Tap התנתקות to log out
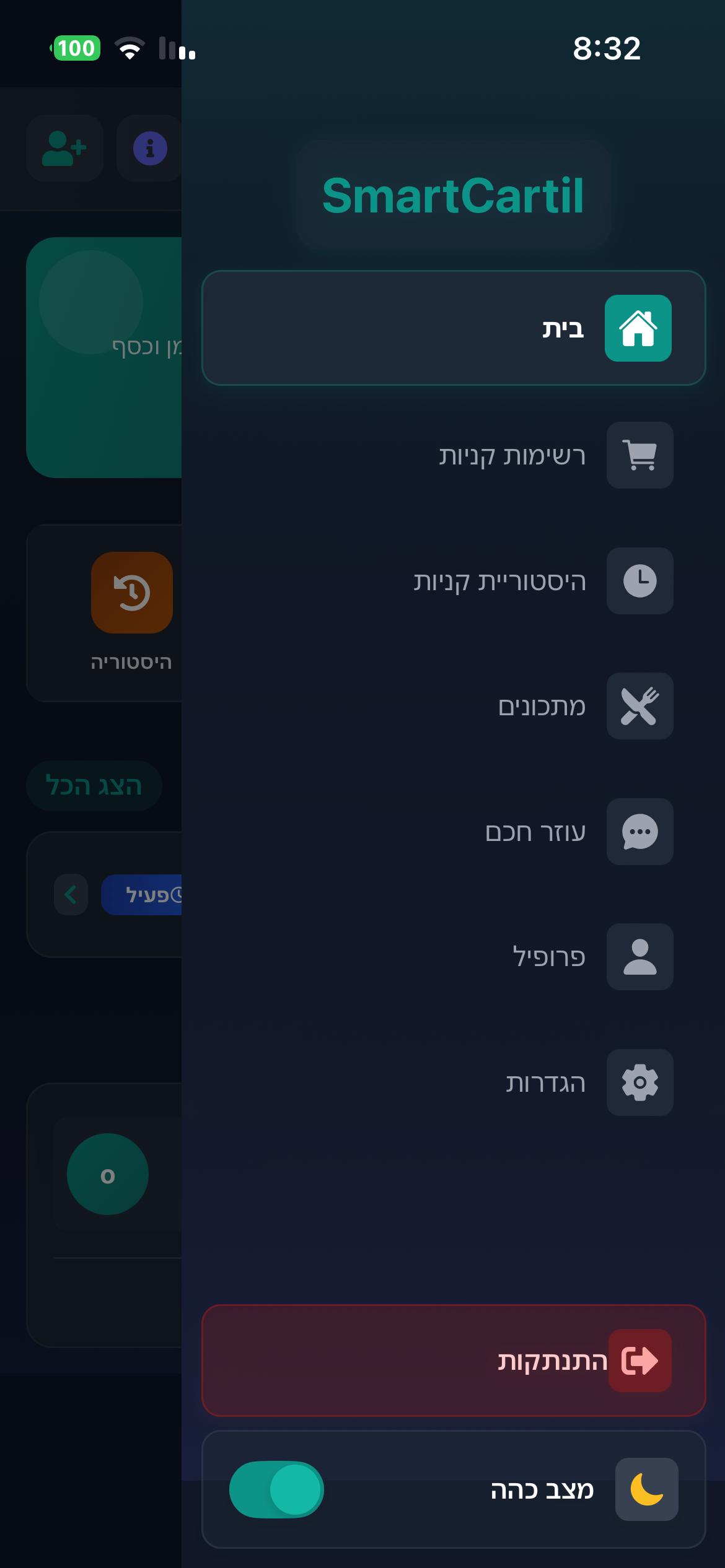The image size is (725, 1568). pyautogui.click(x=454, y=1361)
